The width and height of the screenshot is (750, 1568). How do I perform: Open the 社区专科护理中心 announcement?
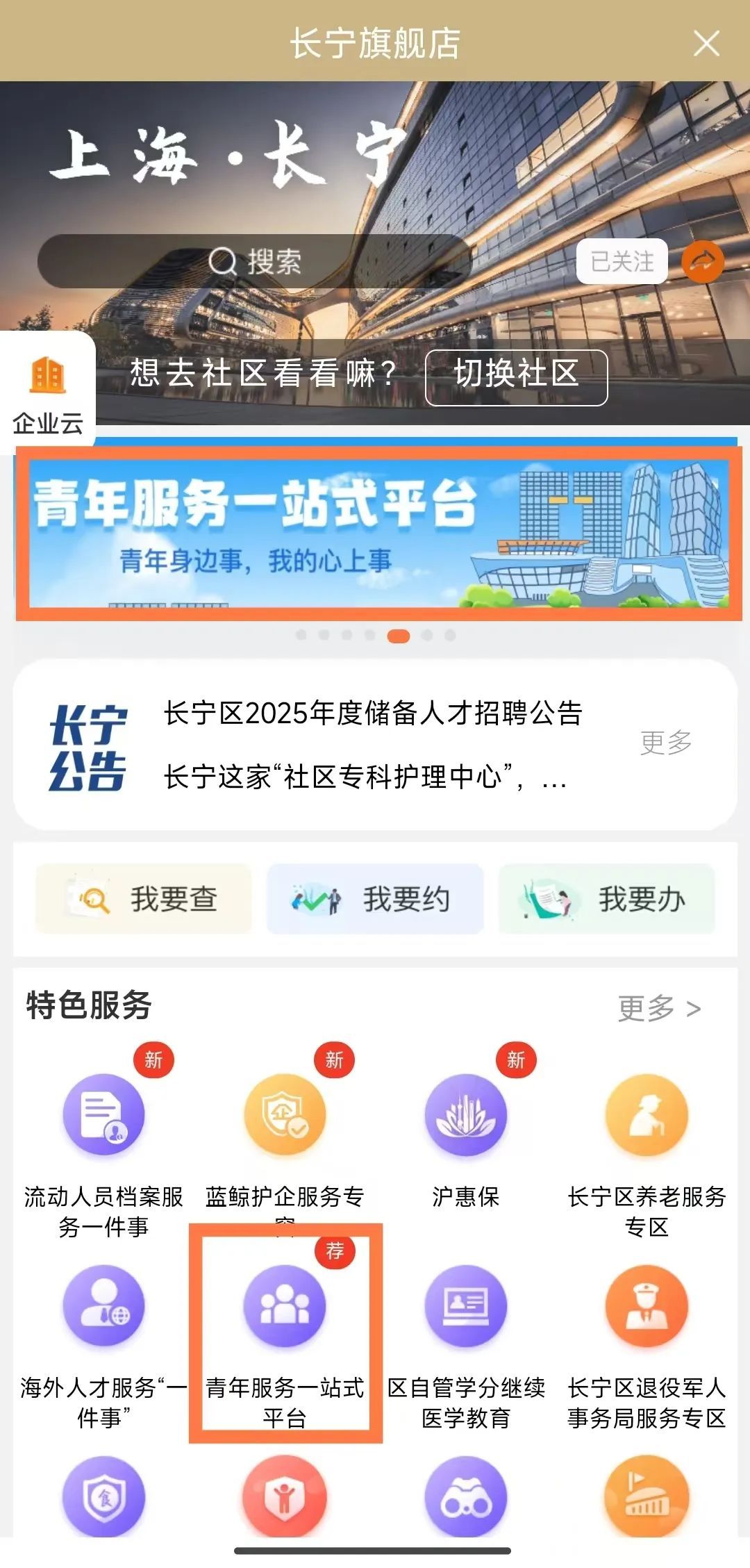point(366,777)
